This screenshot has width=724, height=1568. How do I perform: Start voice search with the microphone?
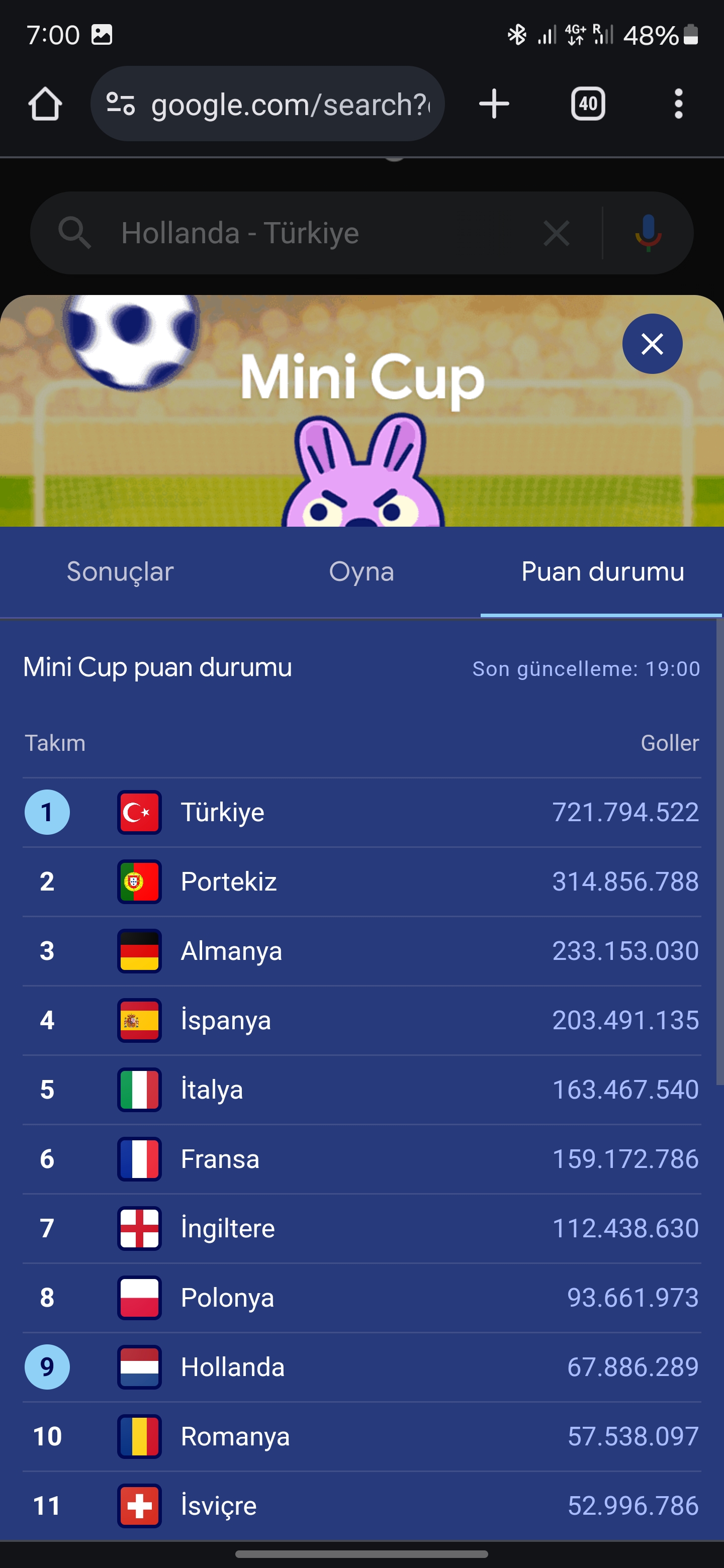pos(648,233)
